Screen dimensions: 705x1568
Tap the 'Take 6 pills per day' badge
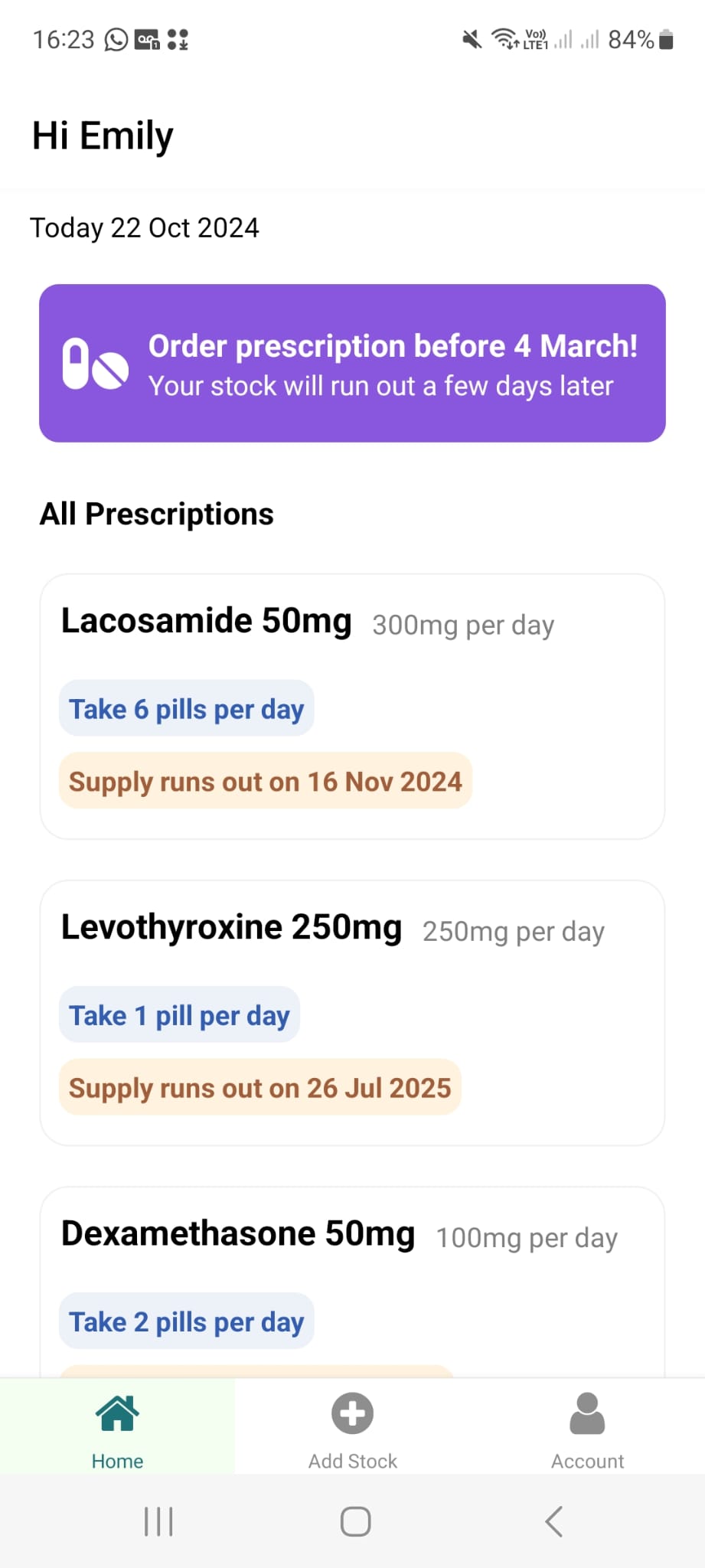pyautogui.click(x=185, y=709)
